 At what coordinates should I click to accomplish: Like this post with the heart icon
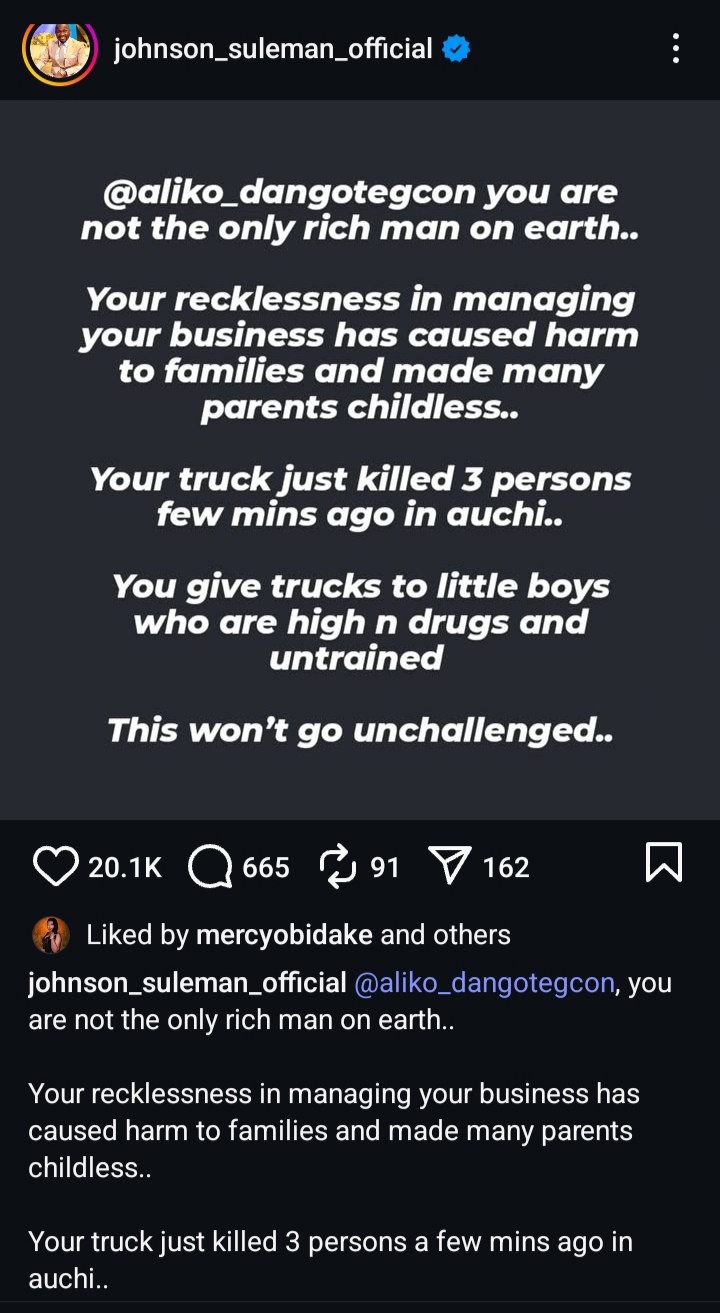tap(55, 866)
